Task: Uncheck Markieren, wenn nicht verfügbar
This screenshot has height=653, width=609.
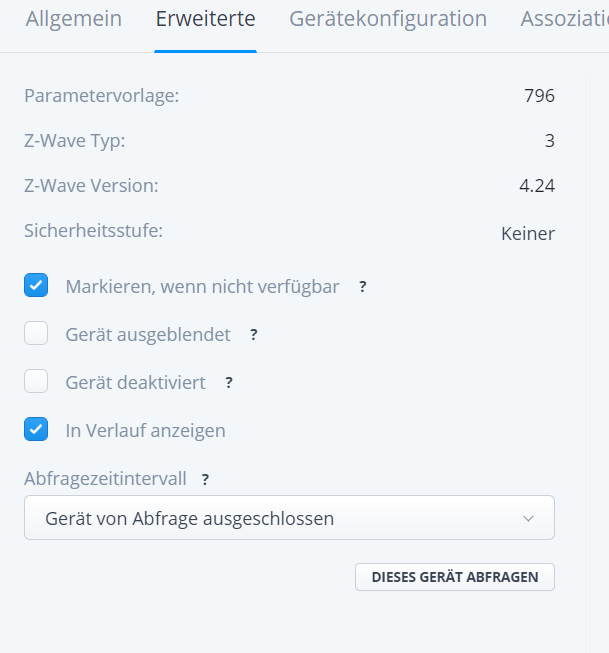Action: pyautogui.click(x=36, y=286)
